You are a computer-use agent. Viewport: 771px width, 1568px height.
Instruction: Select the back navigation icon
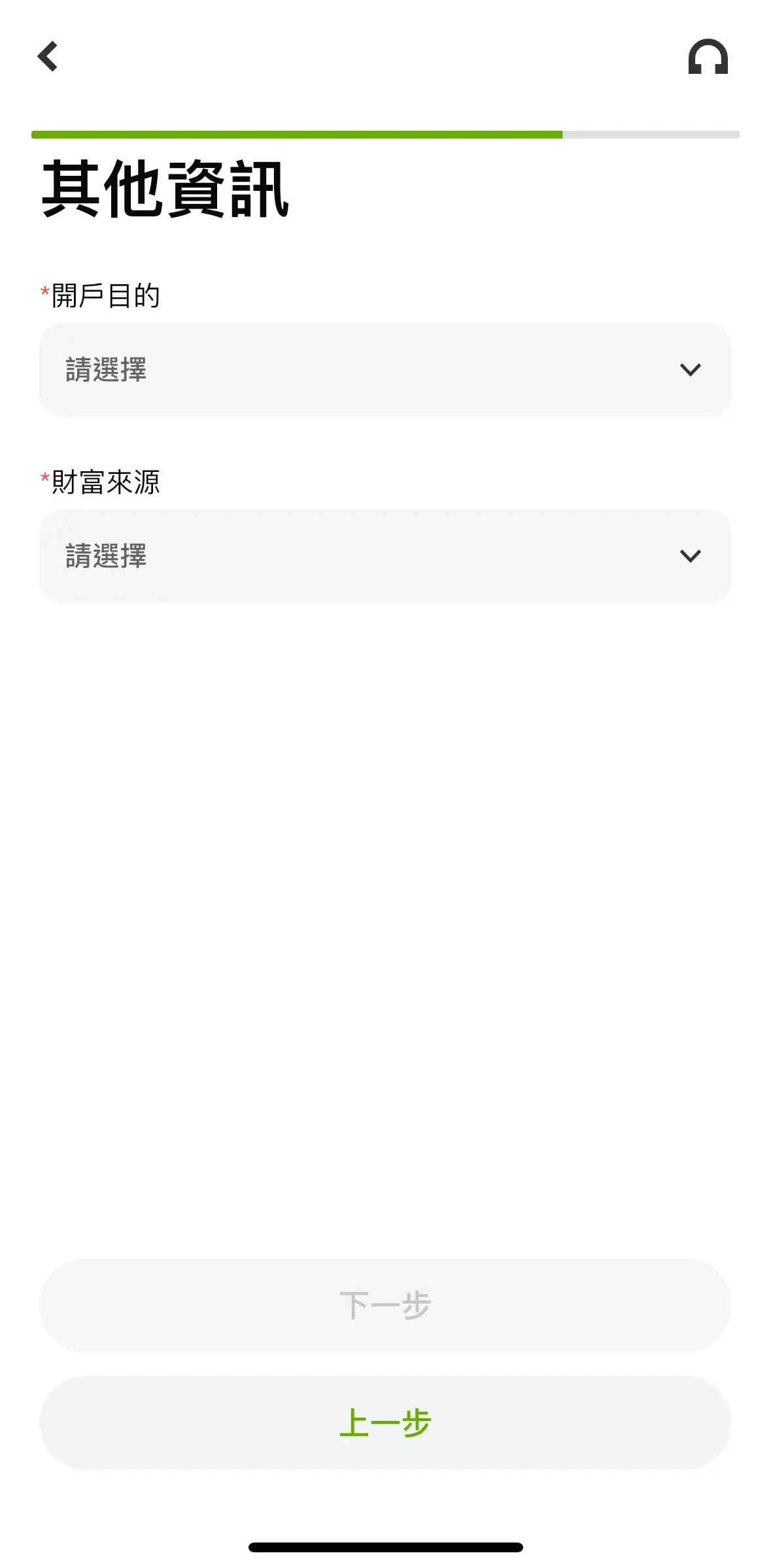tap(48, 58)
